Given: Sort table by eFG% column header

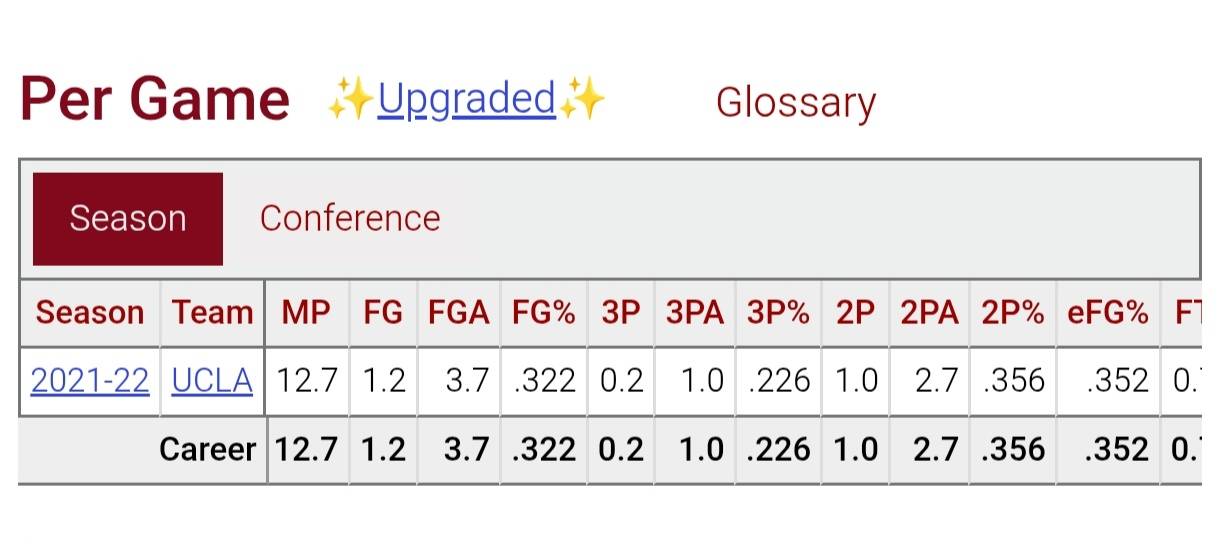Looking at the screenshot, I should (x=1107, y=313).
